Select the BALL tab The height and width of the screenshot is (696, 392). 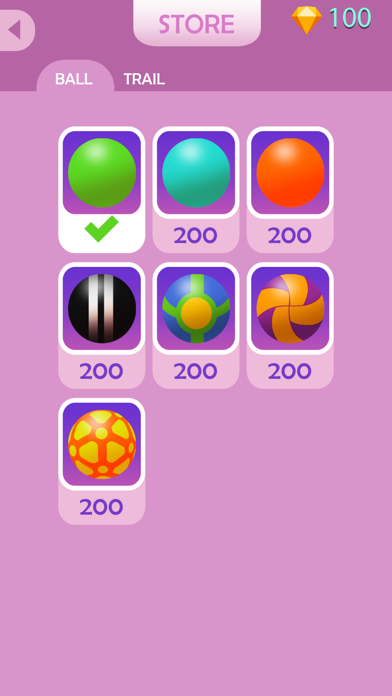coord(74,79)
